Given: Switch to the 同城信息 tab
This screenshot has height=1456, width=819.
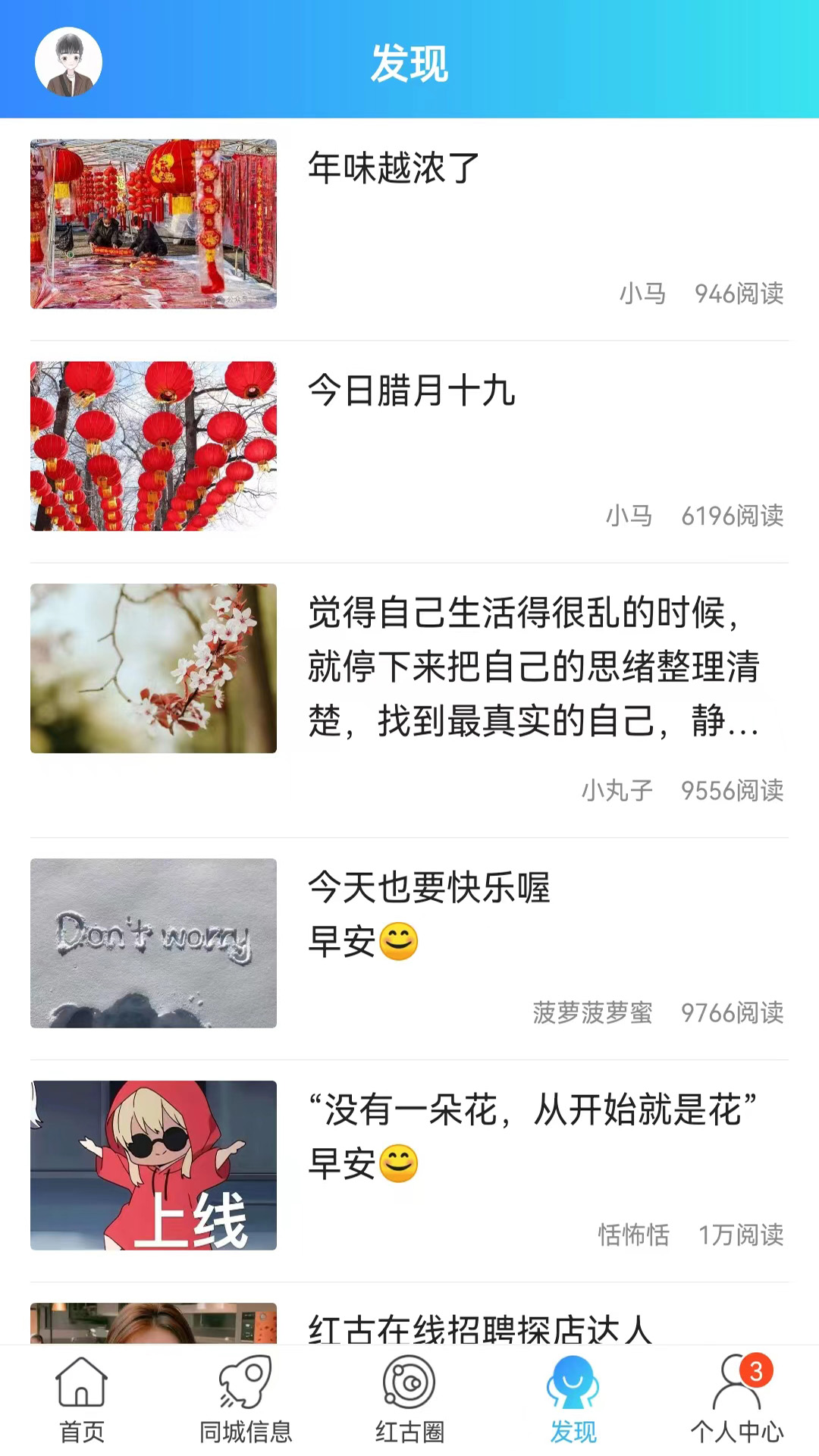Looking at the screenshot, I should pos(246,1400).
